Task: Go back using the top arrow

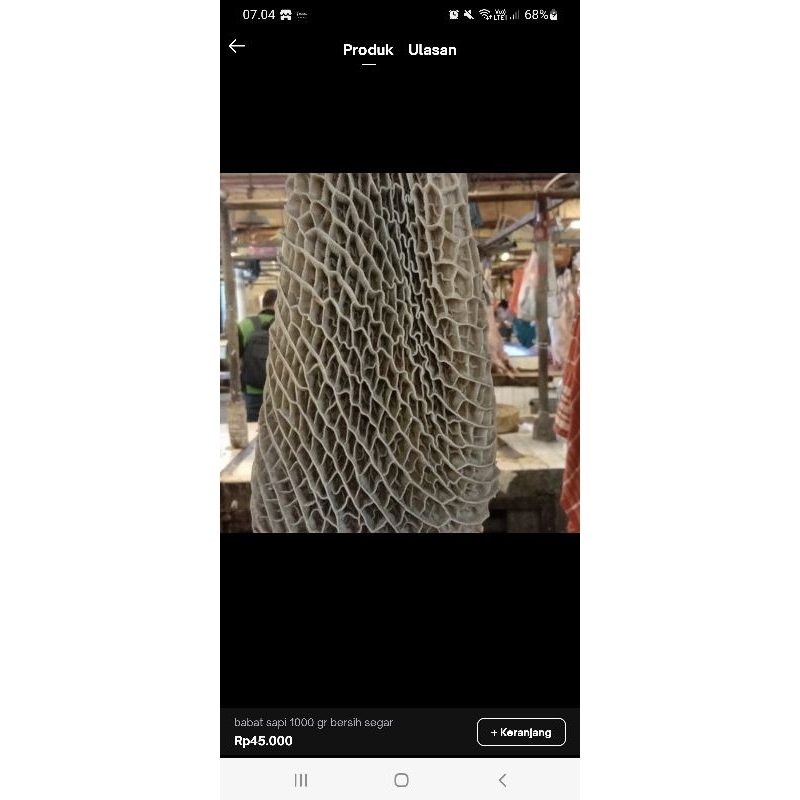Action: 237,46
